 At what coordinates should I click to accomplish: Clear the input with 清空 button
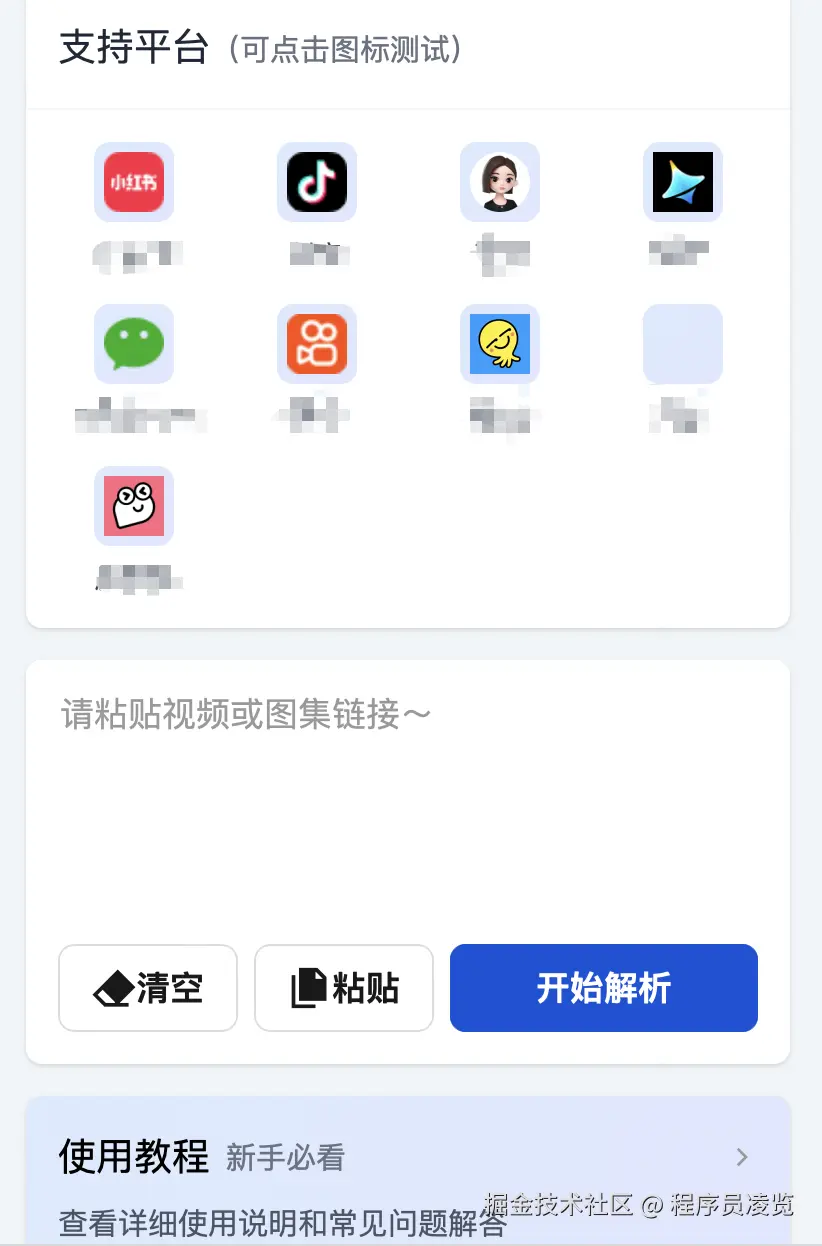coord(148,988)
